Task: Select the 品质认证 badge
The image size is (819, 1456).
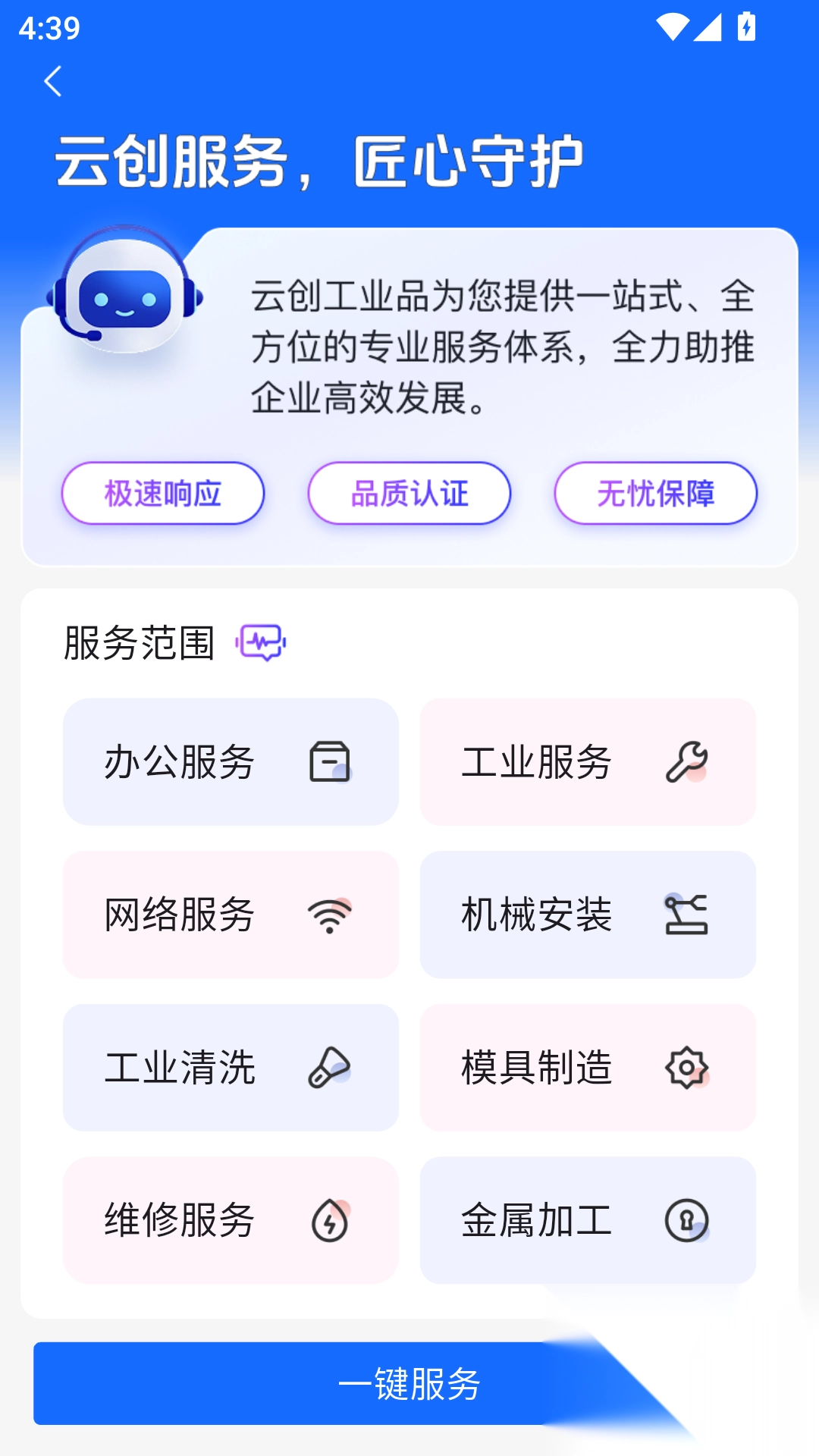Action: tap(409, 493)
